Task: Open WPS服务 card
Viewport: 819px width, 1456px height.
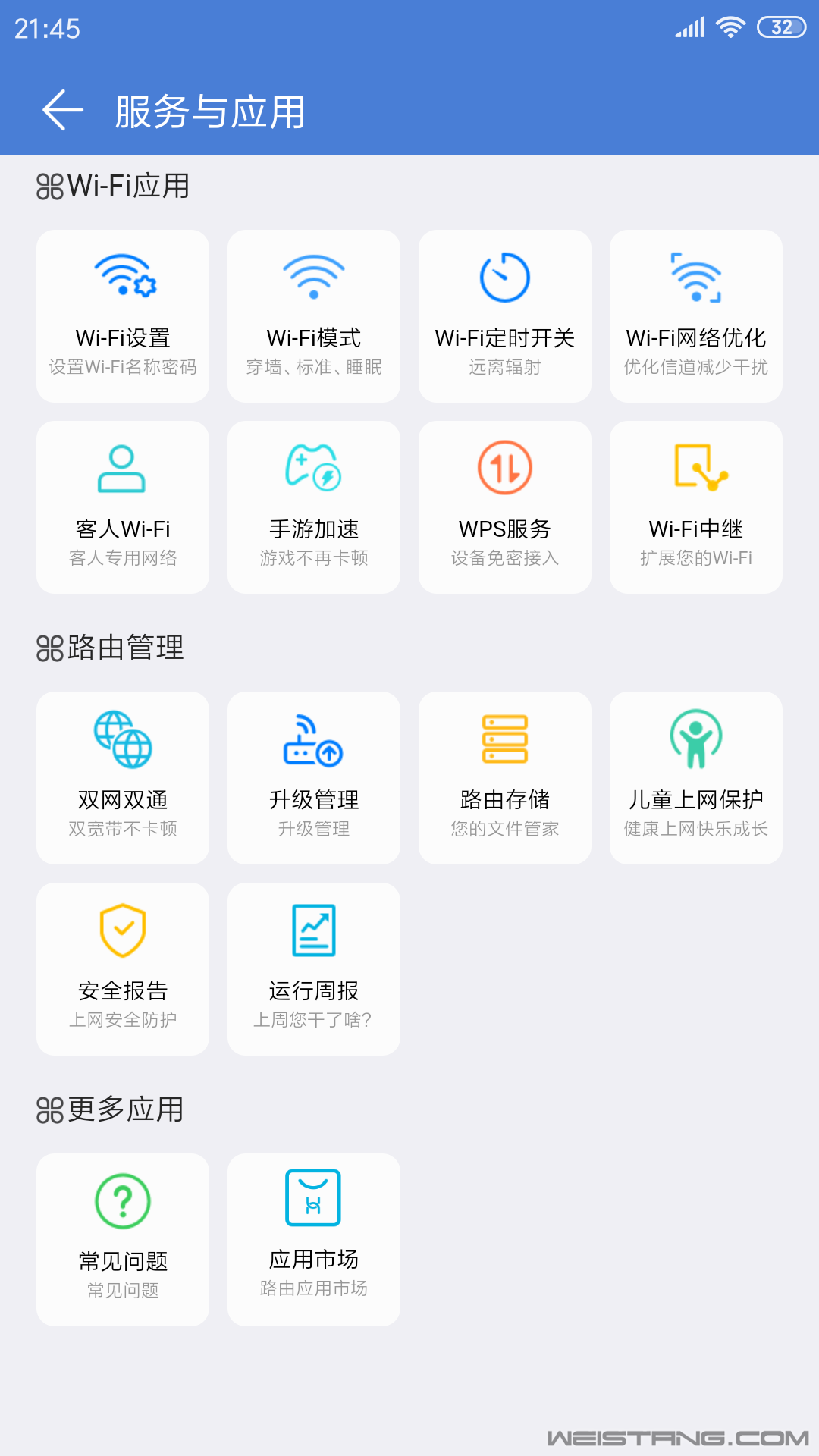Action: [505, 507]
